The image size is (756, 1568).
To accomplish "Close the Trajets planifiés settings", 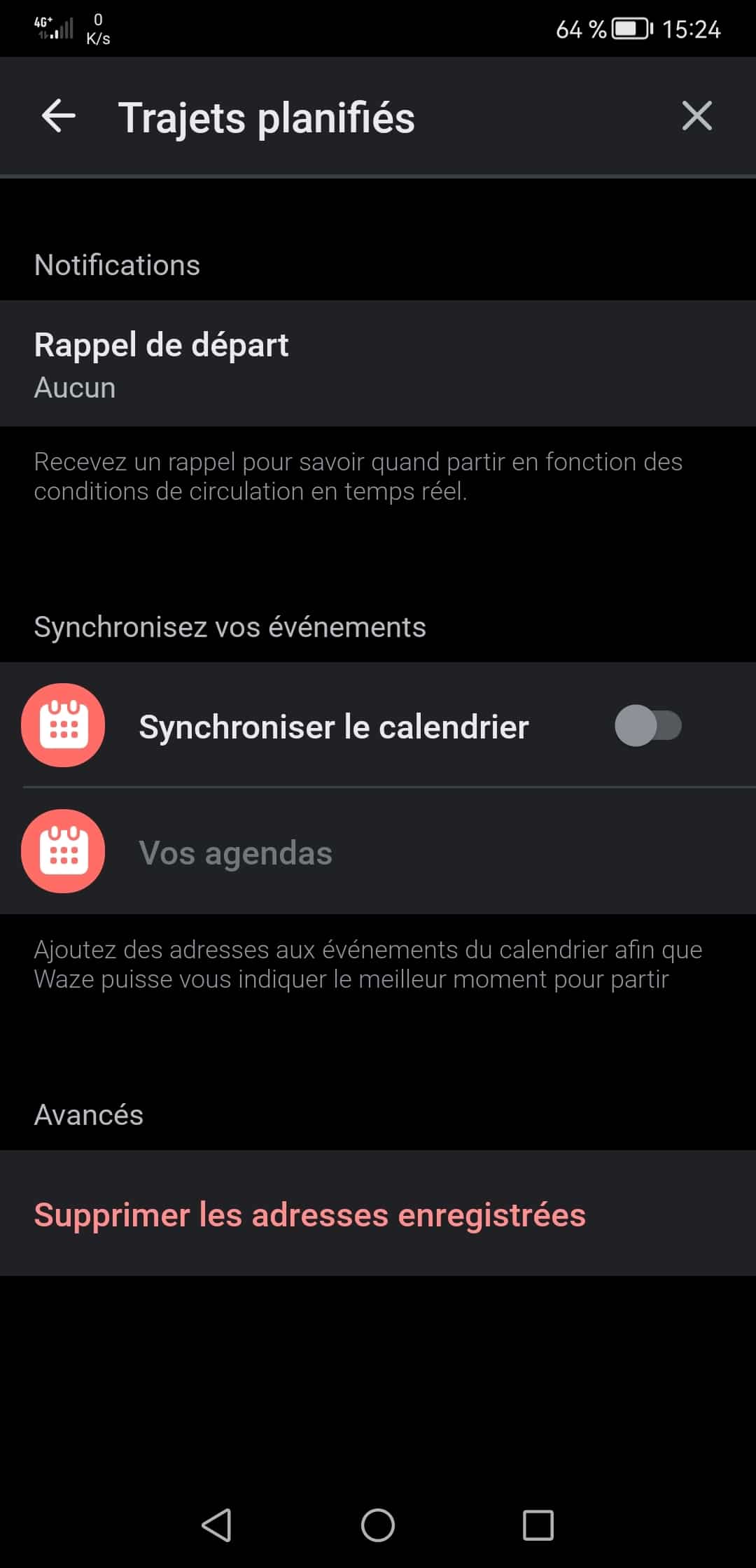I will click(696, 116).
